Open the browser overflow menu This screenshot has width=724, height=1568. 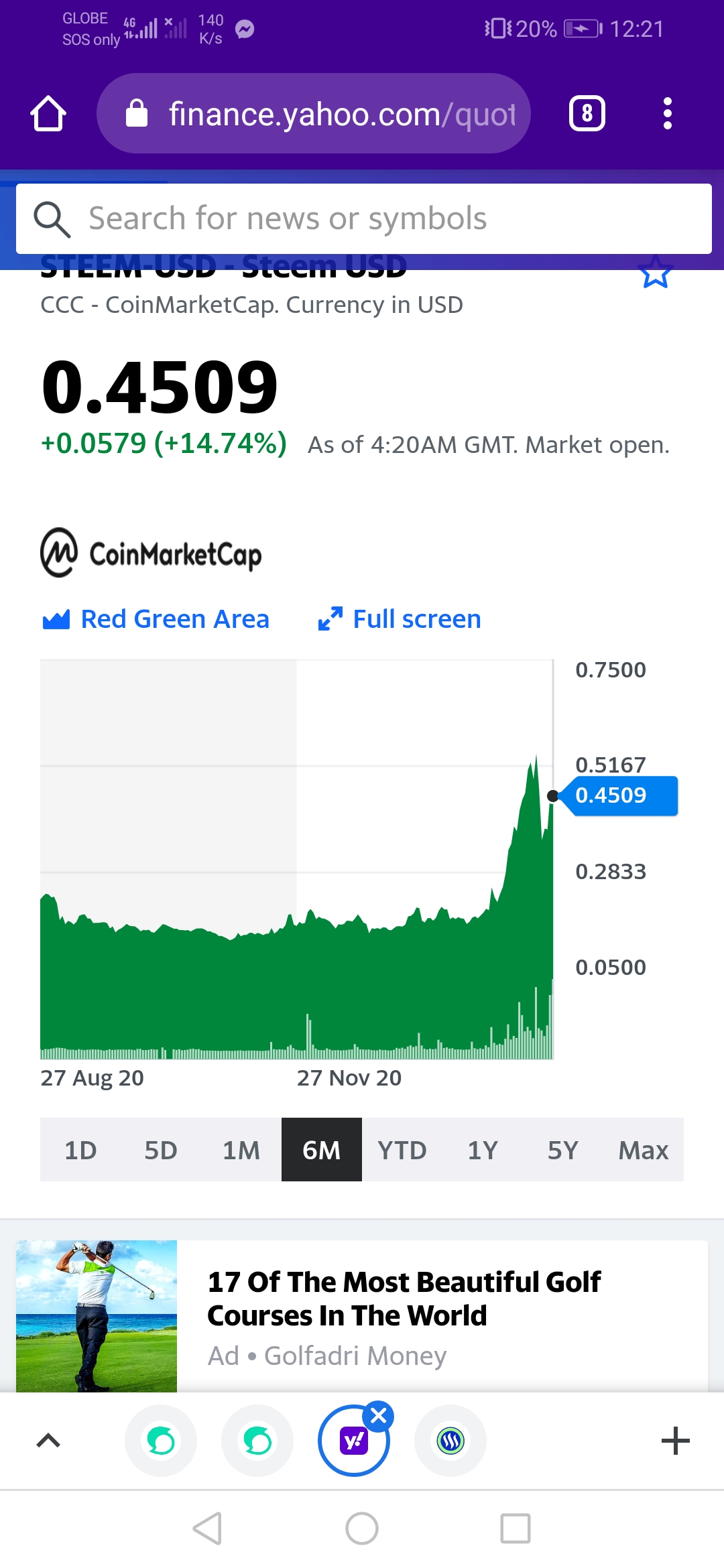point(667,113)
